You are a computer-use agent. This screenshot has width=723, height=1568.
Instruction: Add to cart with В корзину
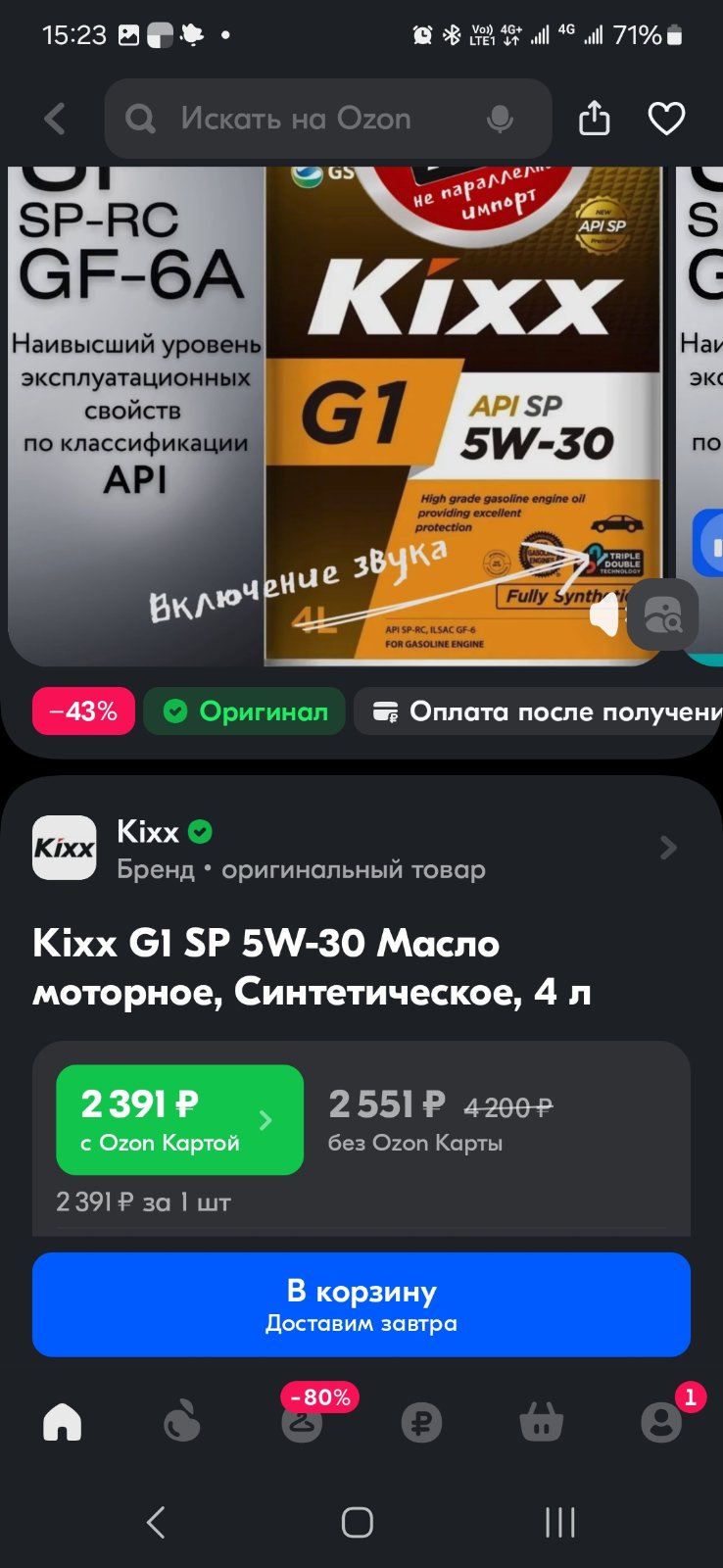click(361, 1304)
